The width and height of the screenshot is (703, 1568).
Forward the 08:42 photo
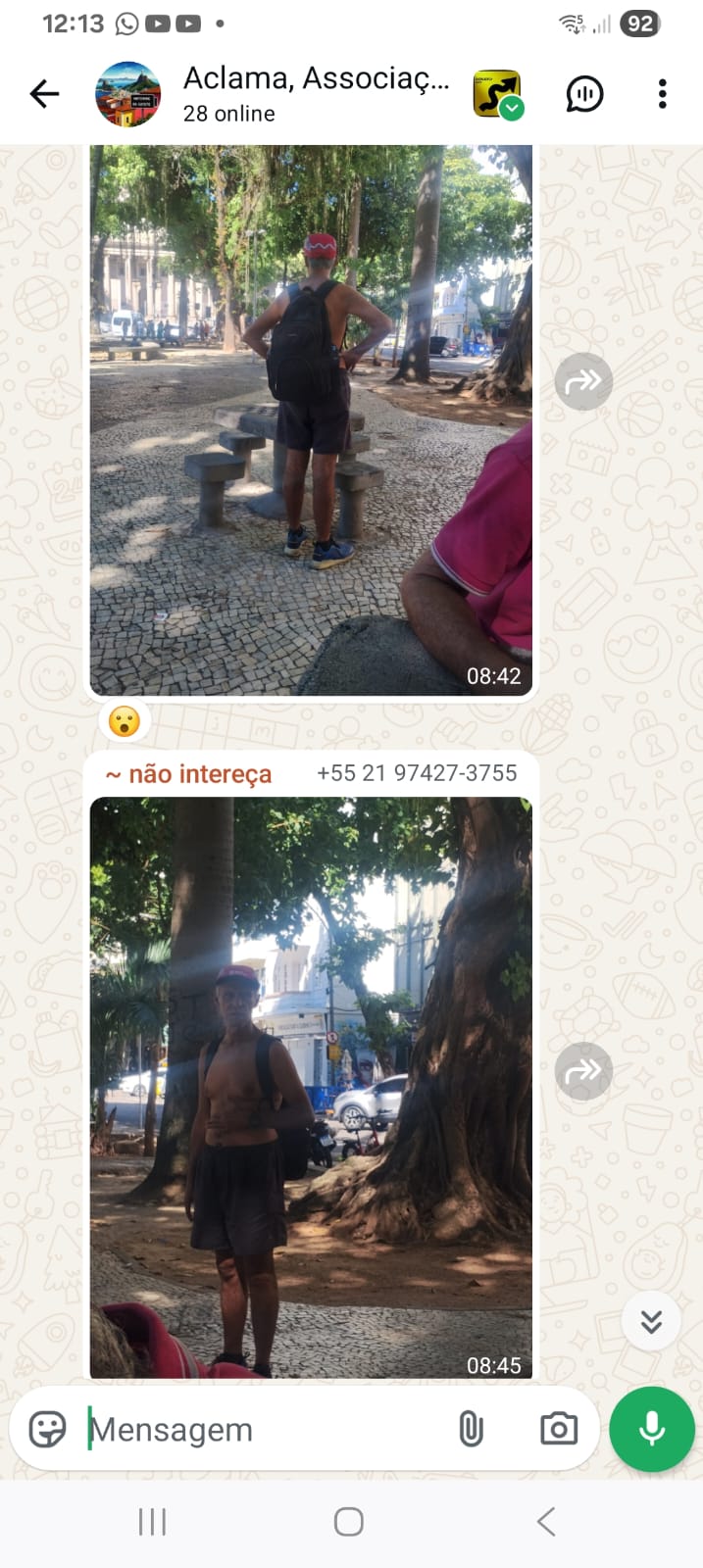[583, 381]
